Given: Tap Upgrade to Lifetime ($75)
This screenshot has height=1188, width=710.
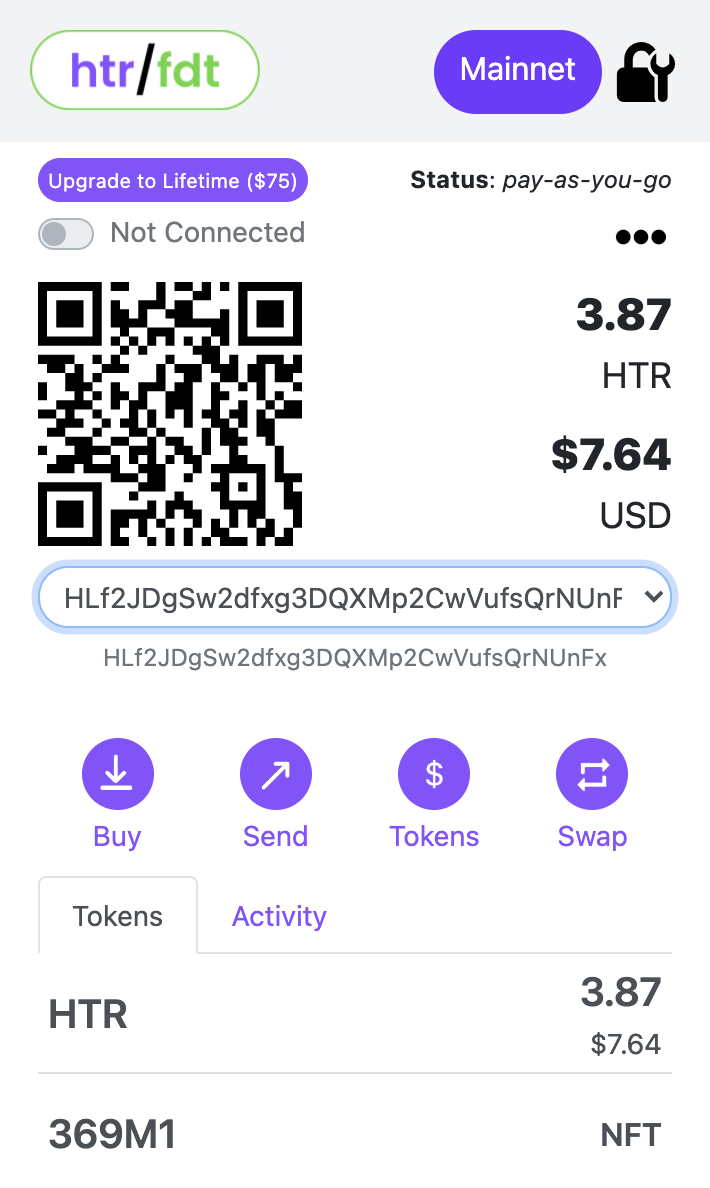Looking at the screenshot, I should 173,181.
